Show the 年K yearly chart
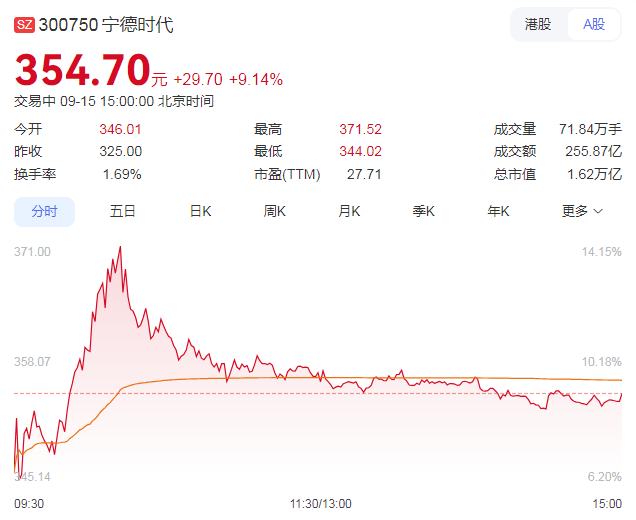Viewport: 636px width, 520px height. (498, 211)
